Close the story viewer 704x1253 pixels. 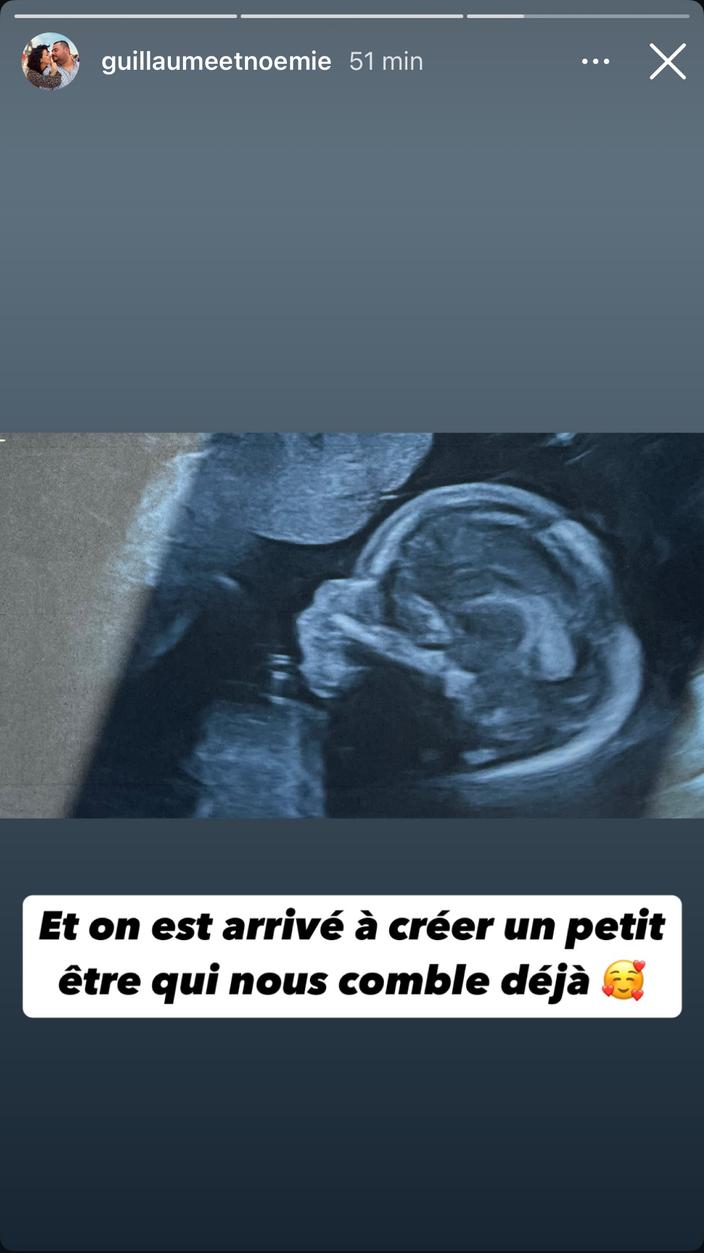pos(667,62)
